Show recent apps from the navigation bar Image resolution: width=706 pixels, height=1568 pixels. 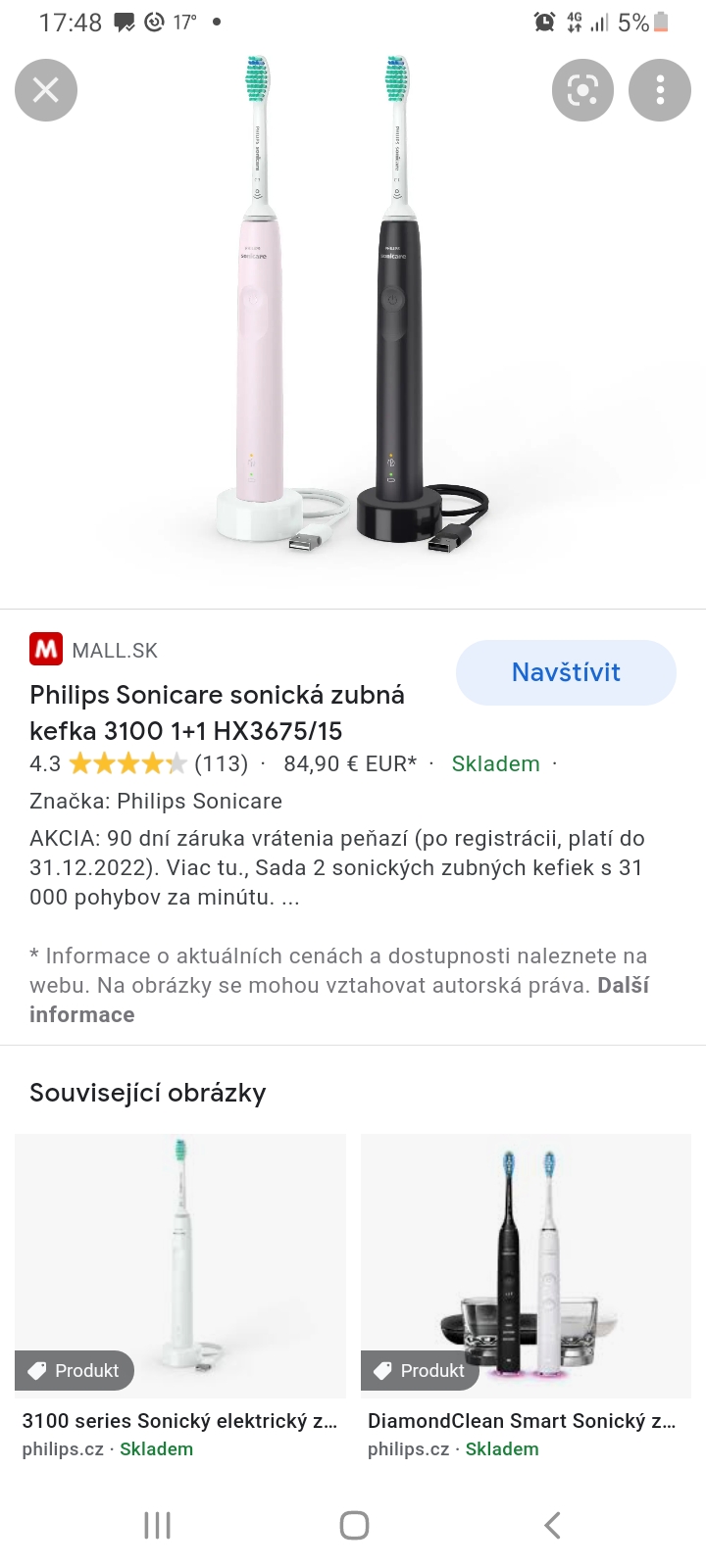pos(157,1525)
